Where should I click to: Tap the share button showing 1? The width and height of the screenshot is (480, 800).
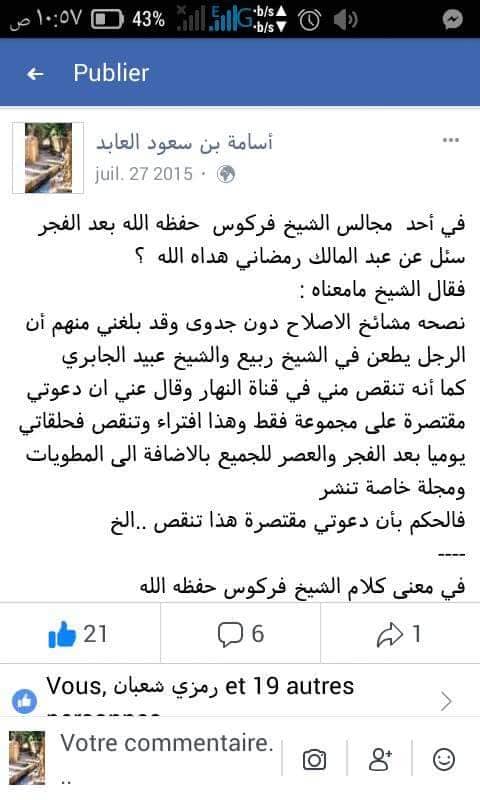tap(399, 634)
